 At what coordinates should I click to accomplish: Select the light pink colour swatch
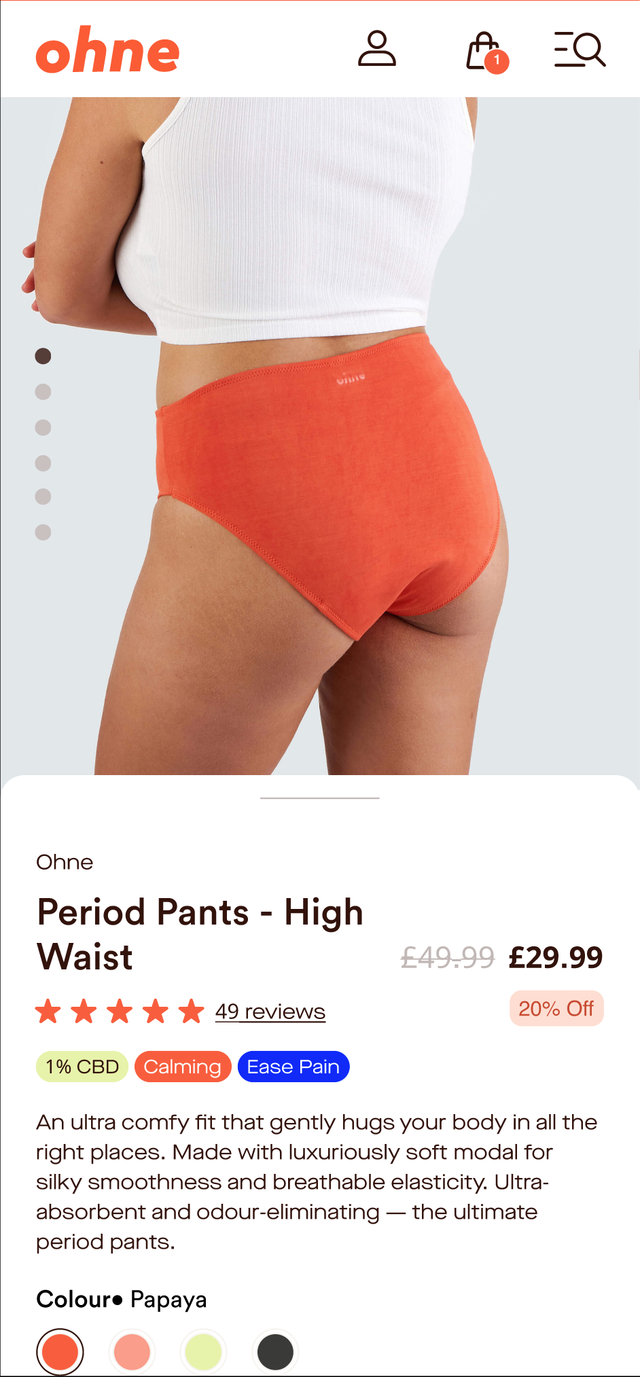[x=132, y=1352]
